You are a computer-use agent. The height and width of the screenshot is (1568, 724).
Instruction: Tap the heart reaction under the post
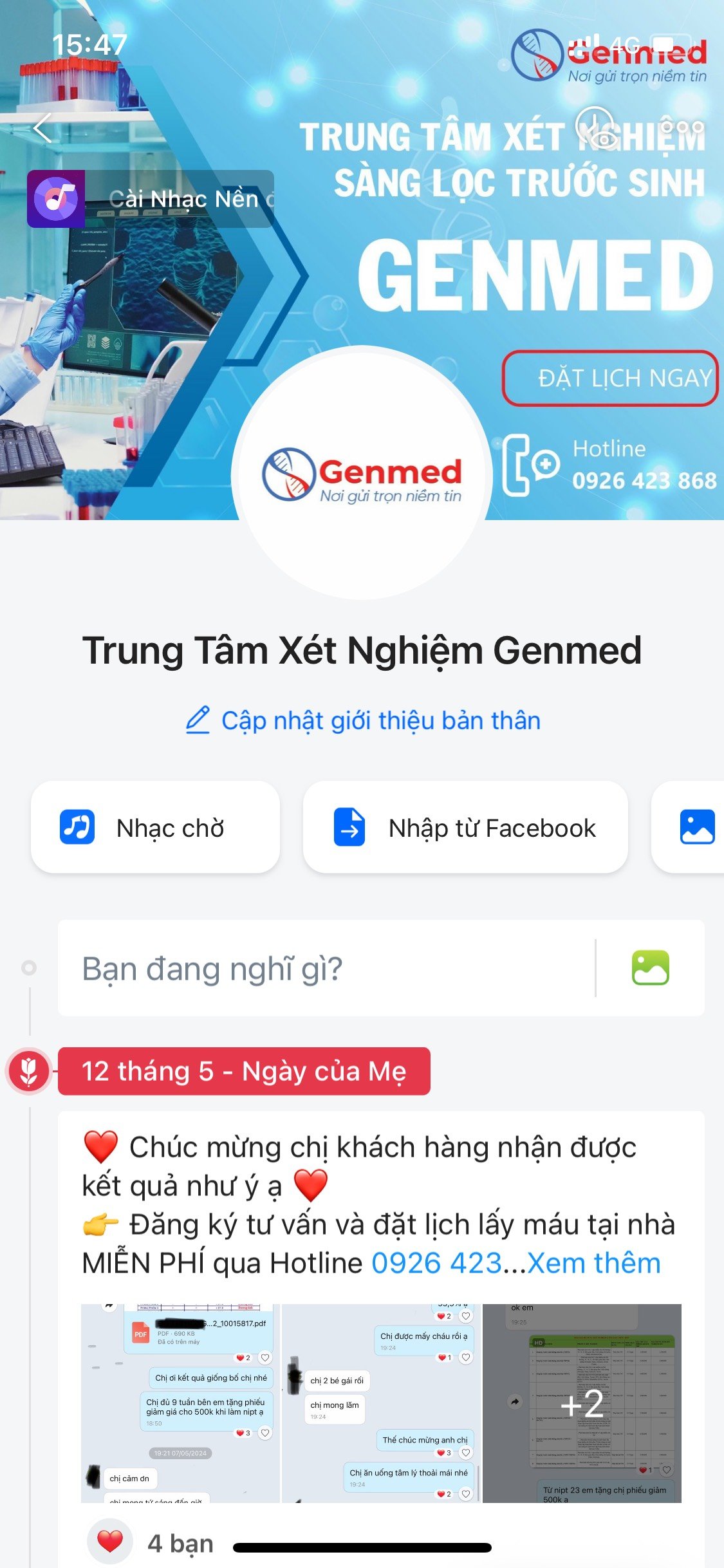pyautogui.click(x=110, y=1542)
